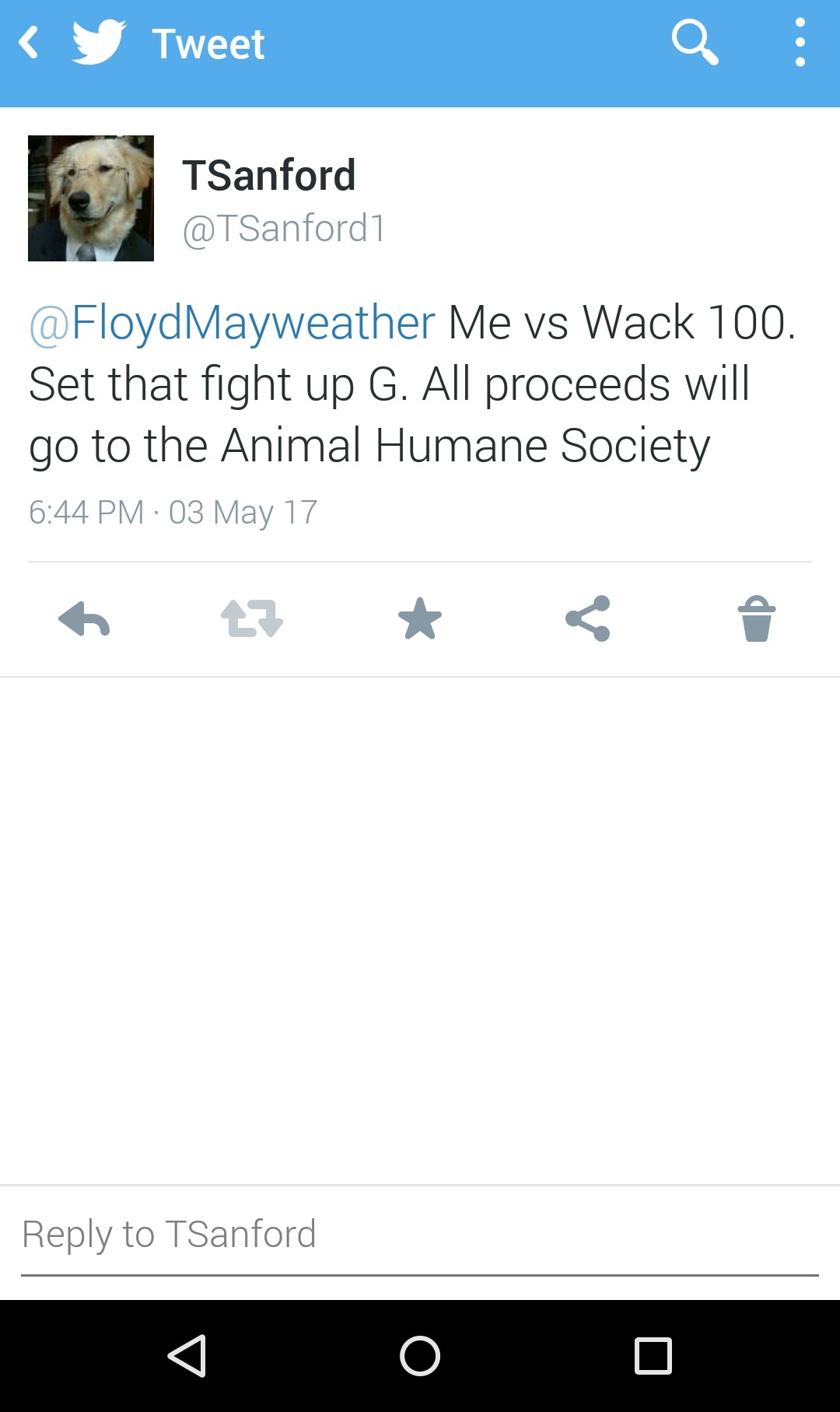Open the three-dot overflow menu

800,43
